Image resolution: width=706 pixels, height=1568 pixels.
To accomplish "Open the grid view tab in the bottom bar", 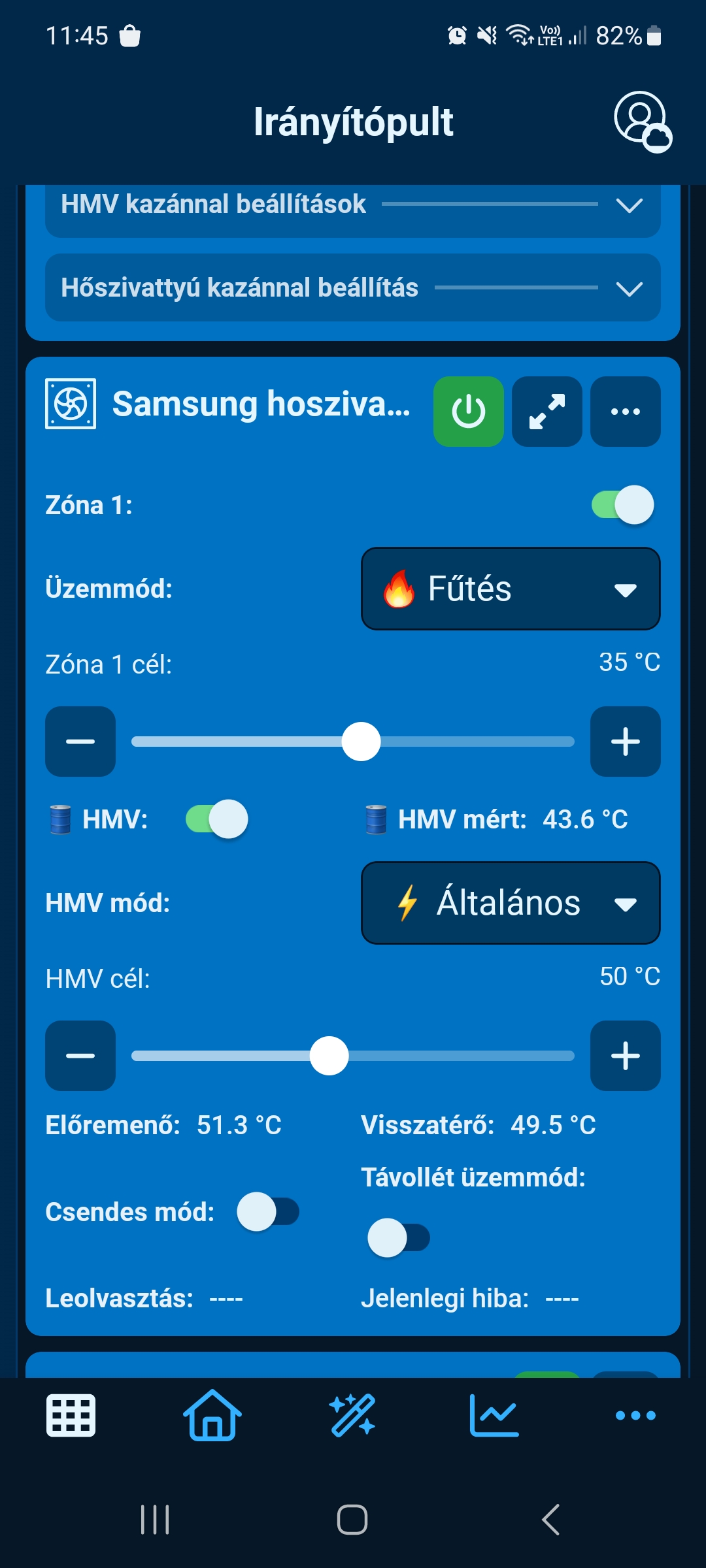I will click(71, 1416).
